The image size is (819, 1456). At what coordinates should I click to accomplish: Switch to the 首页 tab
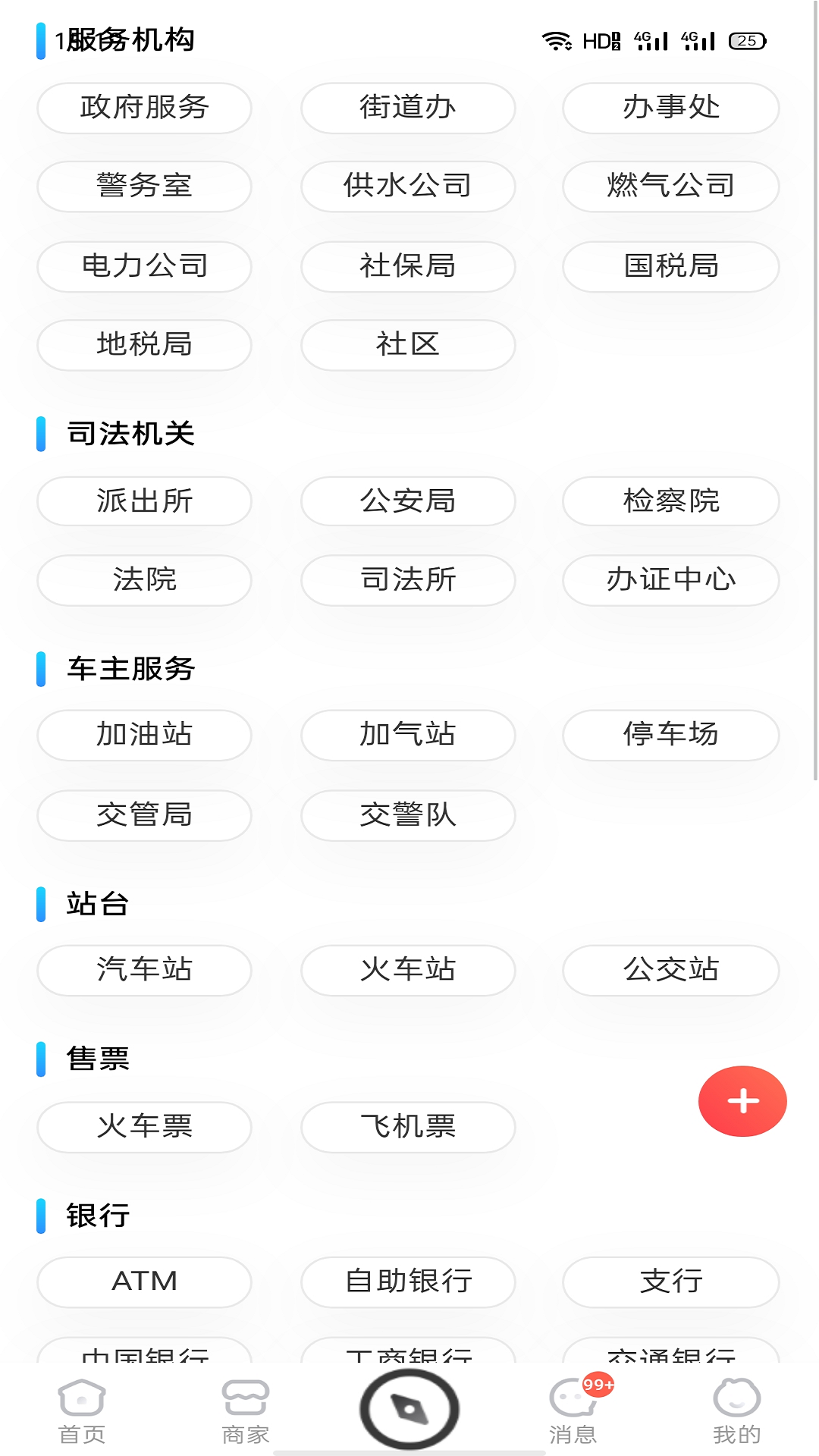click(82, 1412)
